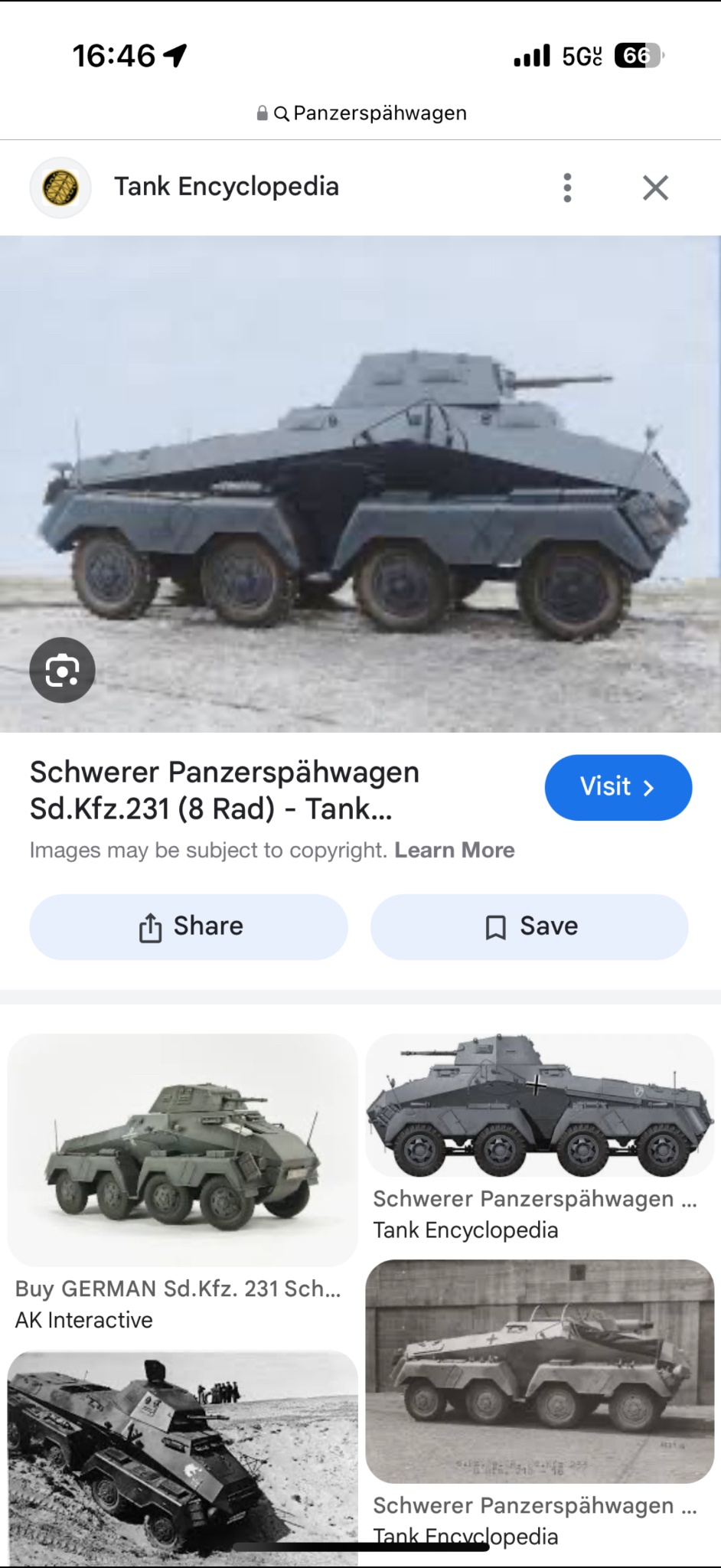View the main Sd.Kfz.231 image
Image resolution: width=721 pixels, height=1568 pixels.
(x=360, y=482)
